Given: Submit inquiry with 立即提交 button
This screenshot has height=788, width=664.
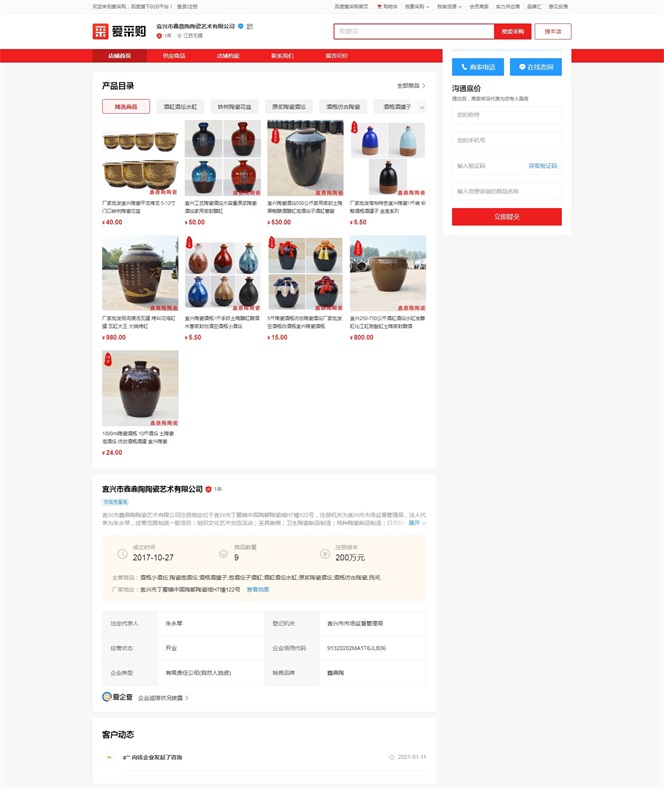Looking at the screenshot, I should [506, 216].
